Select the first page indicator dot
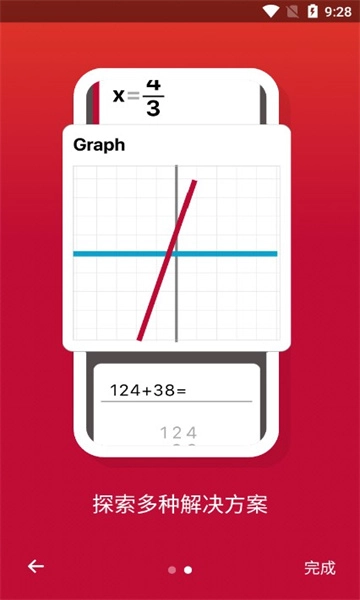 pyautogui.click(x=172, y=570)
